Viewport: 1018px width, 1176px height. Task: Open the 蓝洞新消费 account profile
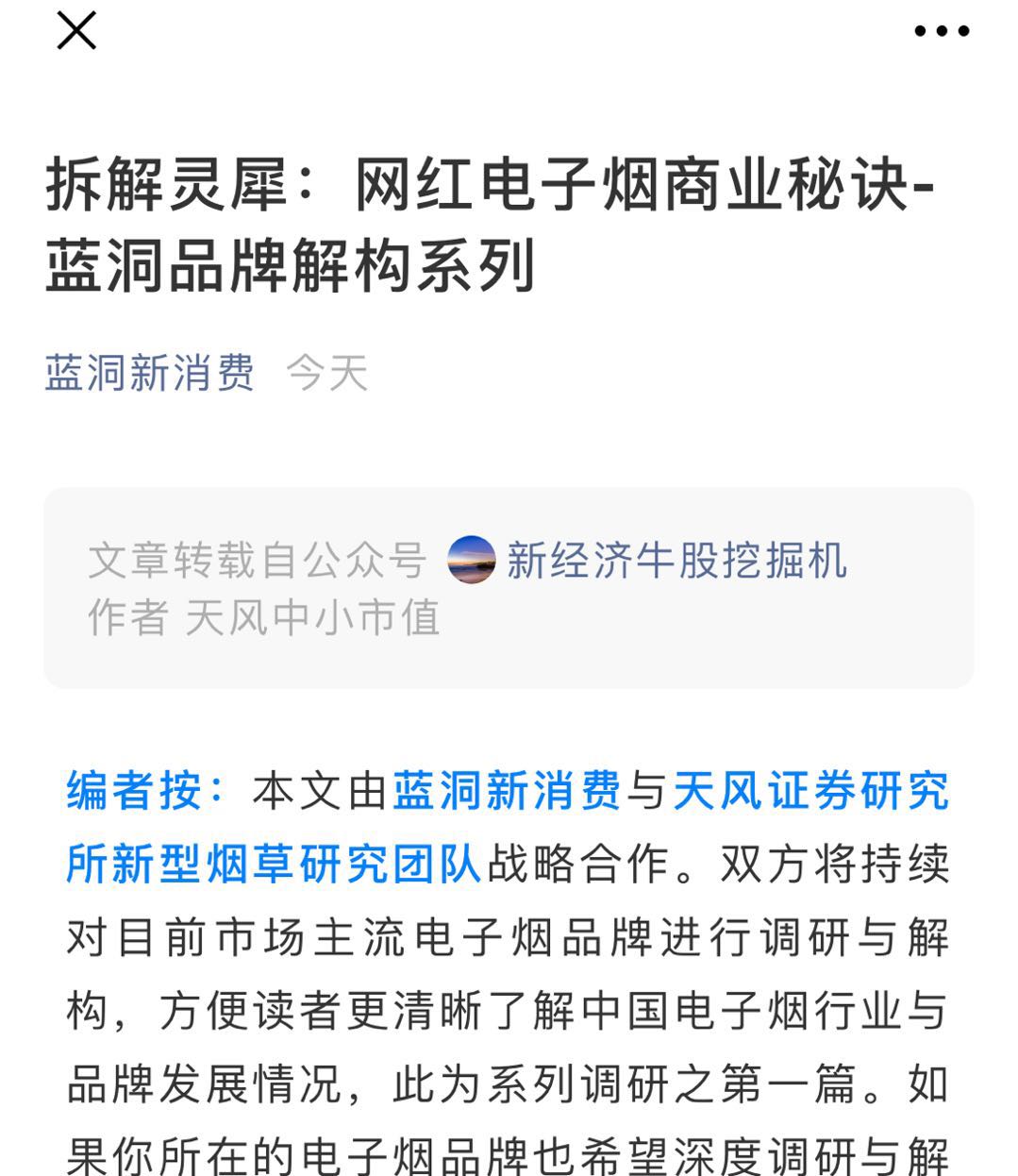coord(149,372)
